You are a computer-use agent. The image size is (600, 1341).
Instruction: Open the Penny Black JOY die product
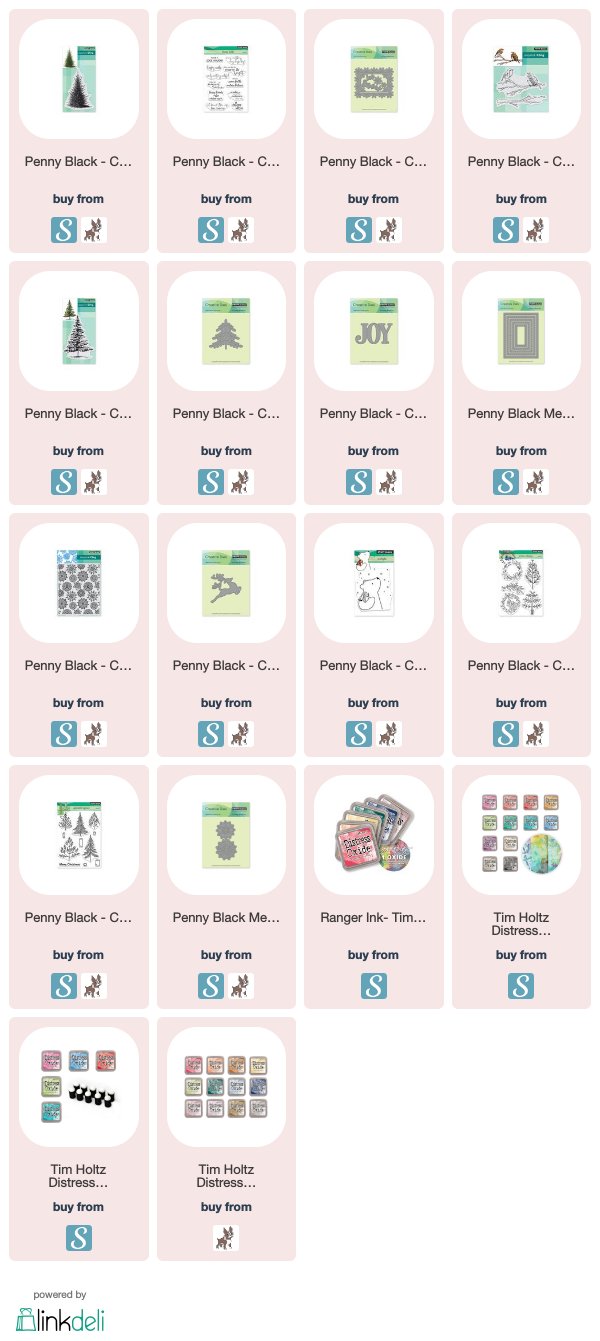[x=373, y=330]
